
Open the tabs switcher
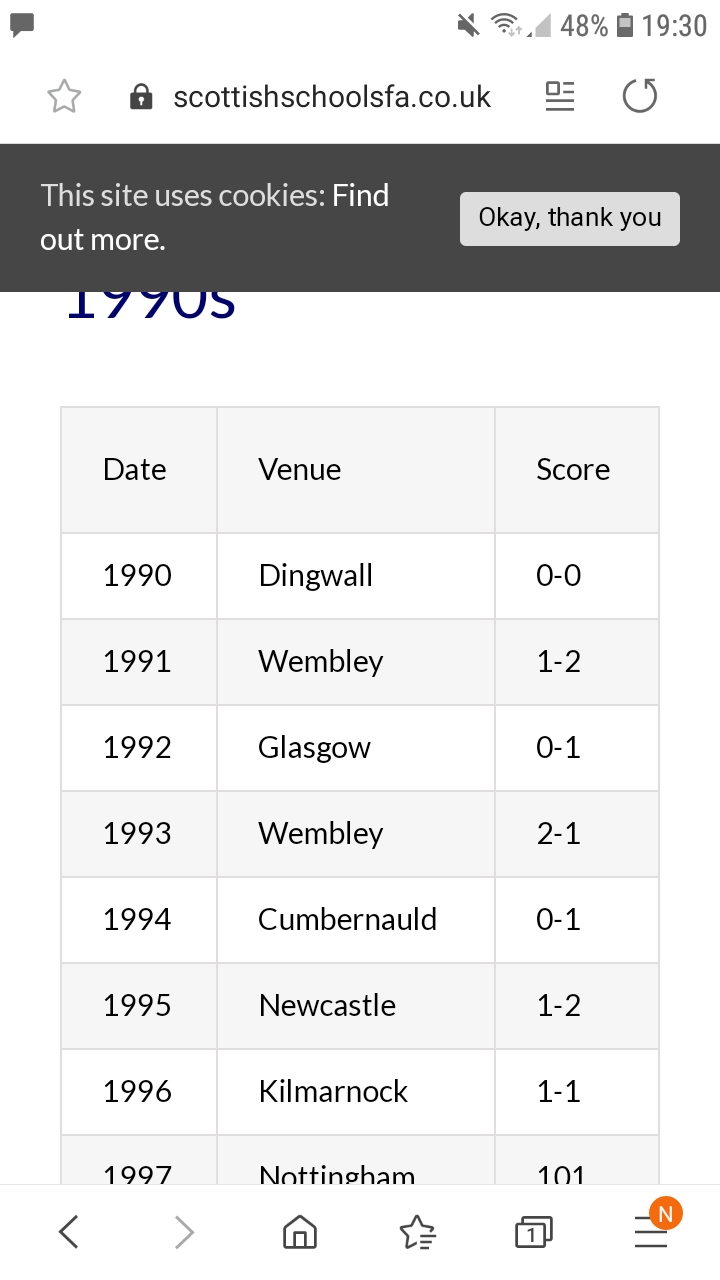click(533, 1232)
